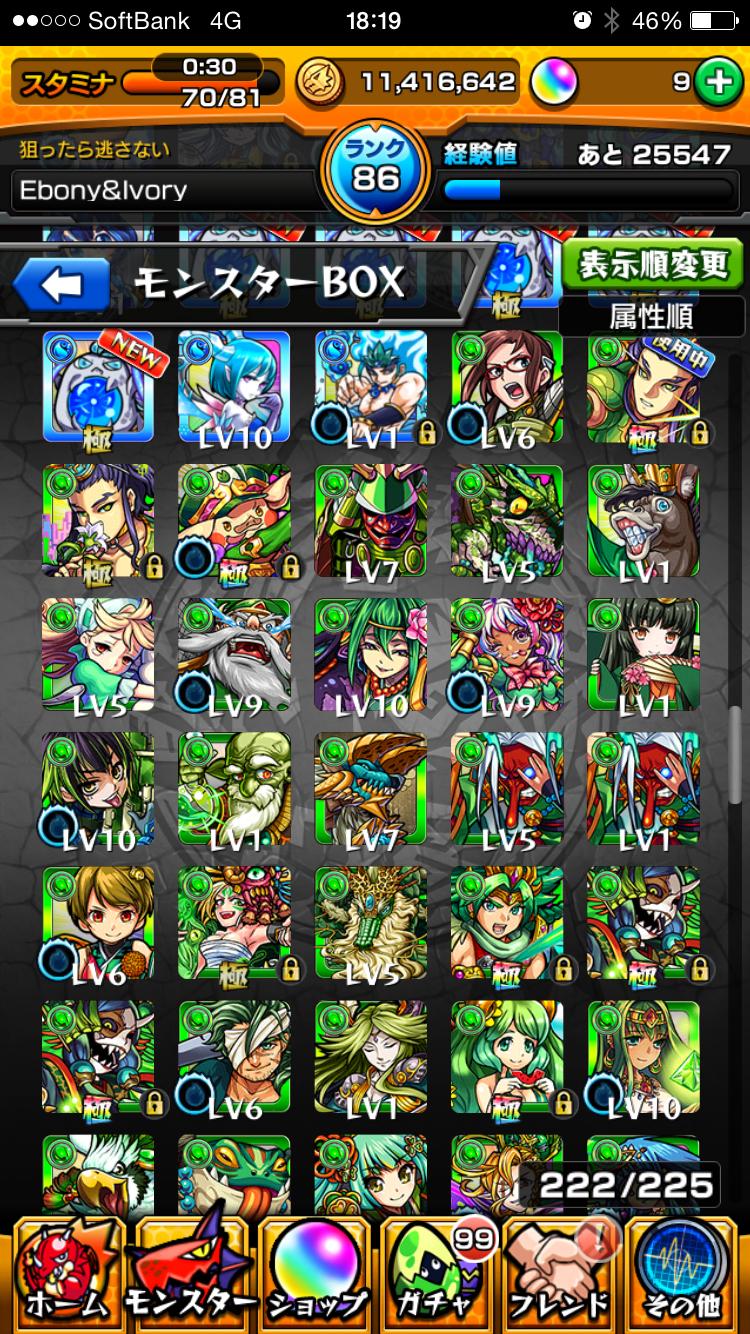Switch to the モンスター tab
The width and height of the screenshot is (750, 1334).
click(x=190, y=1273)
